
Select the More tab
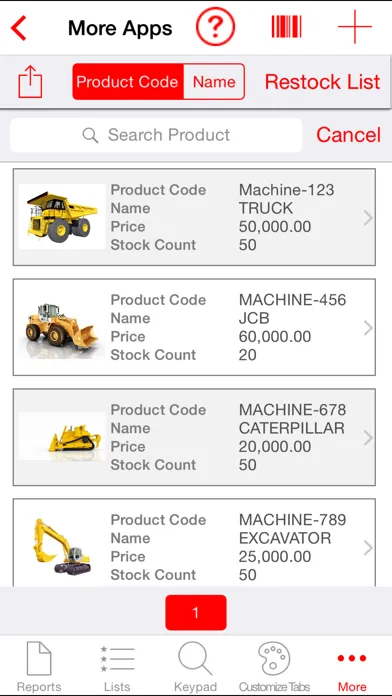coord(352,667)
